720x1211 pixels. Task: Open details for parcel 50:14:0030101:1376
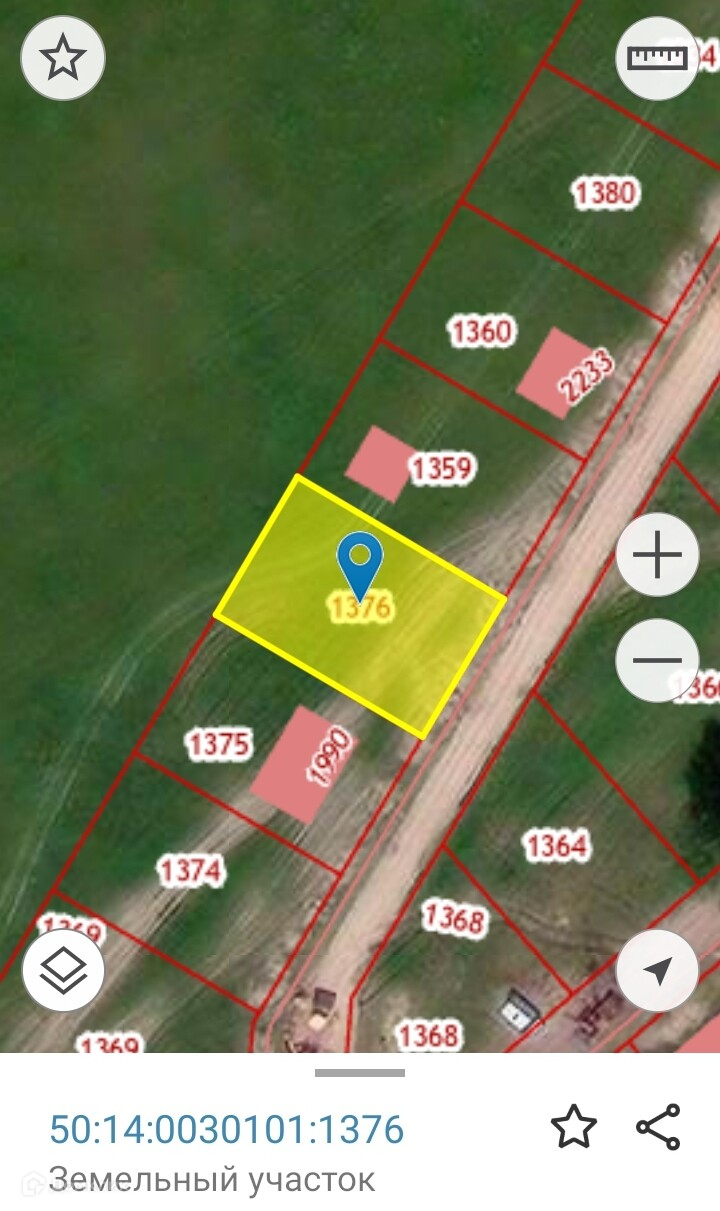click(x=227, y=1129)
